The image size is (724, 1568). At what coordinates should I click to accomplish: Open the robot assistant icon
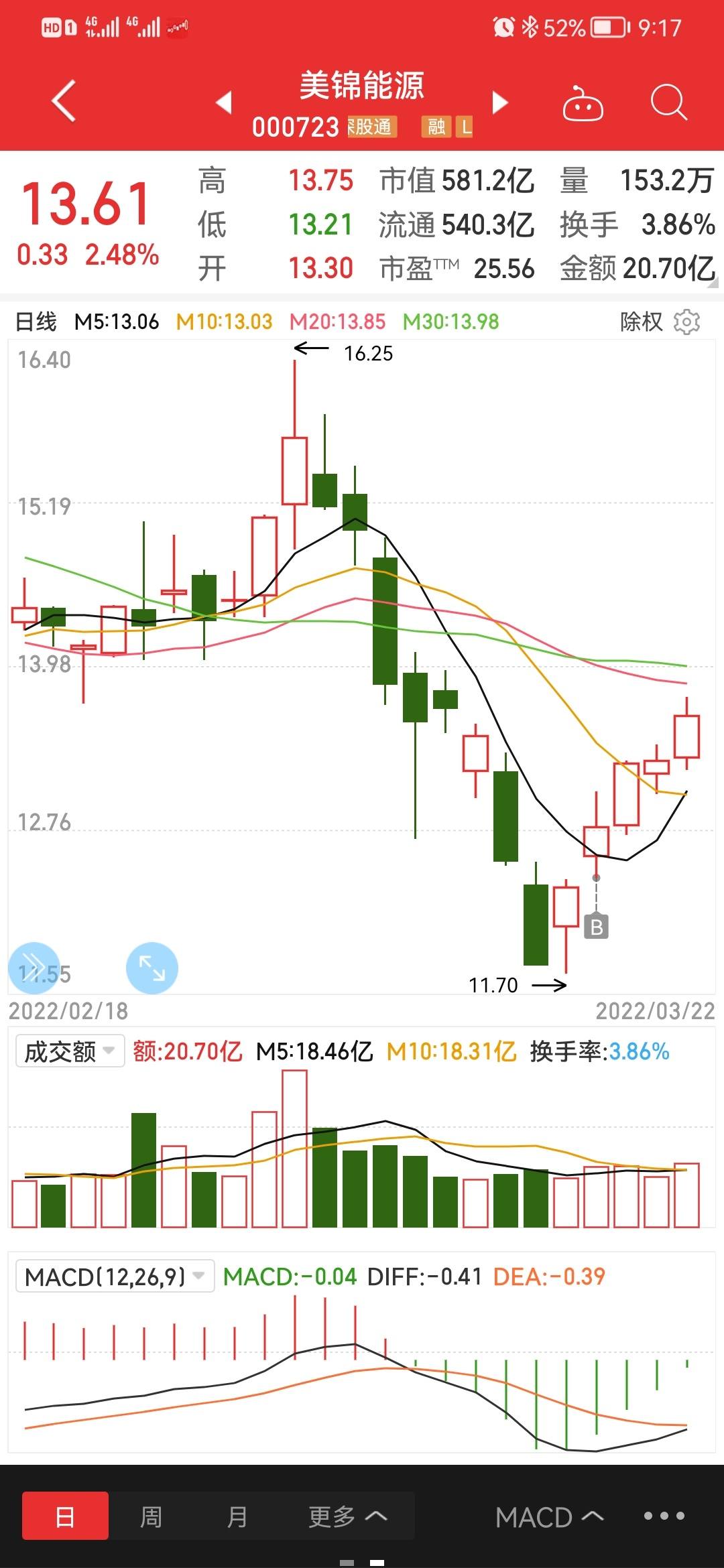(x=583, y=103)
